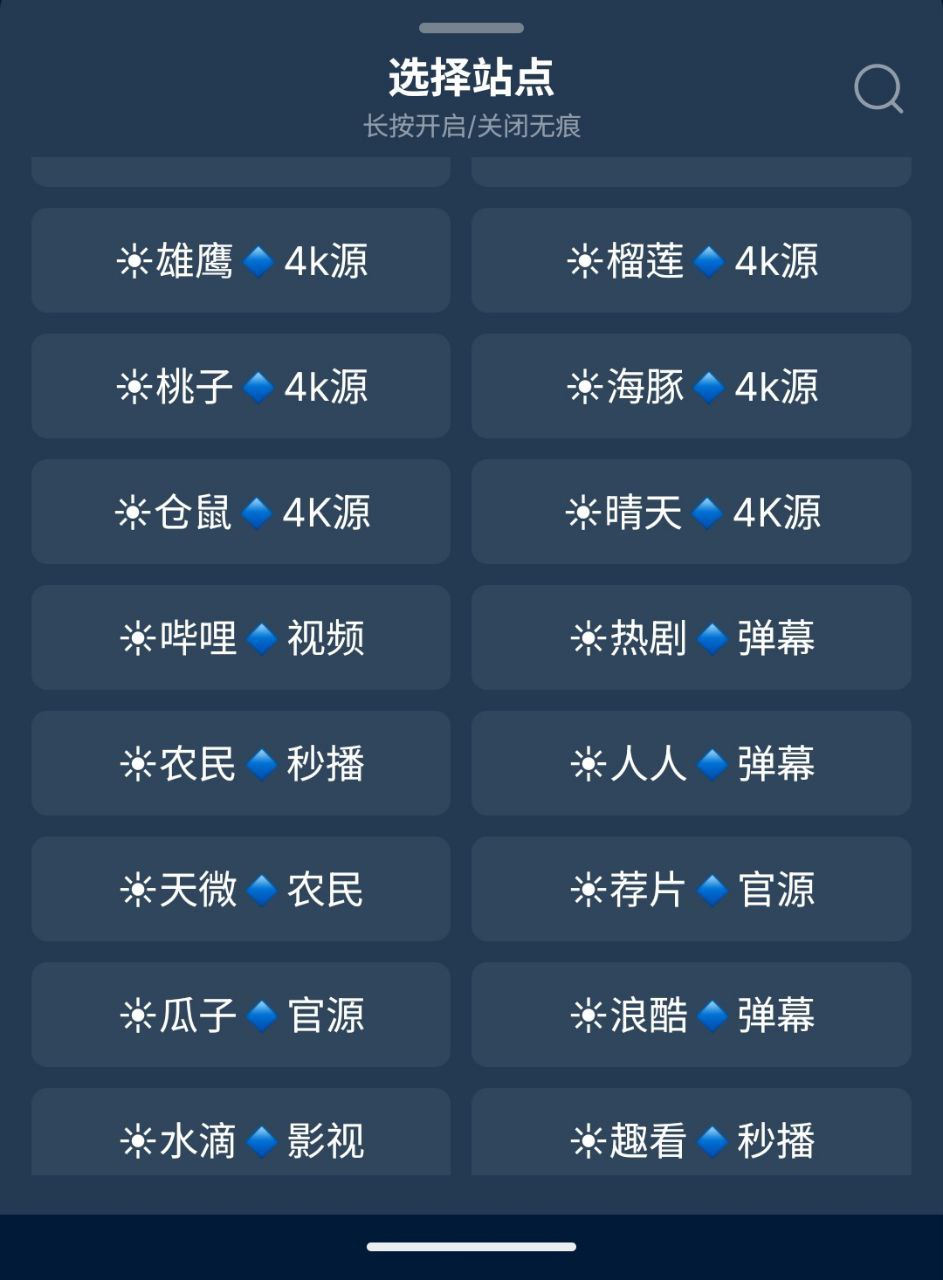Select the 仓鼠 4K源 site
Screen dimensions: 943x1280
coord(240,512)
